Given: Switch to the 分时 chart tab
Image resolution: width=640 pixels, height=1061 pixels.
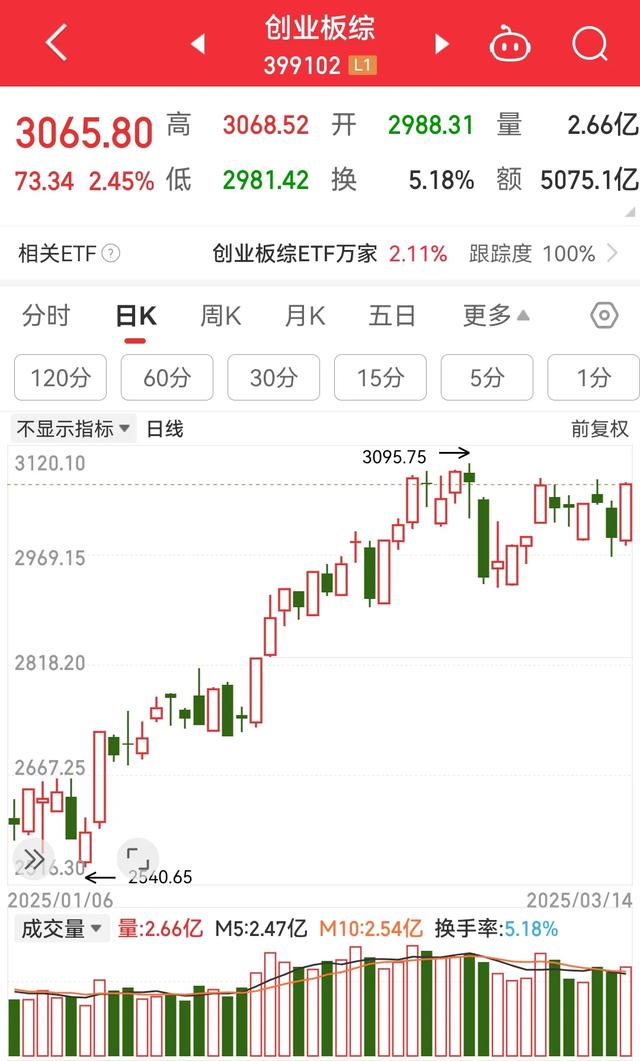Looking at the screenshot, I should click(x=46, y=315).
